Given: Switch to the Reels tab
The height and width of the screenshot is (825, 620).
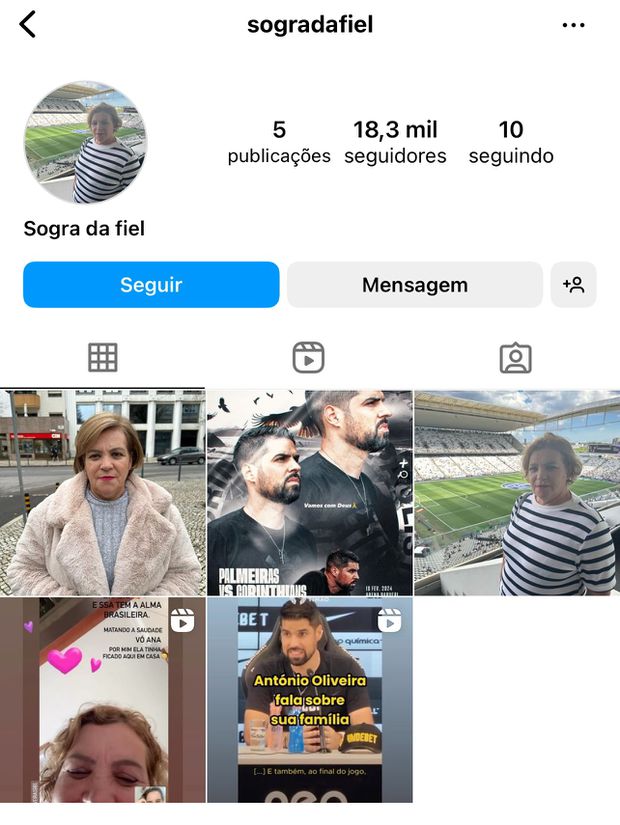Looking at the screenshot, I should pyautogui.click(x=308, y=357).
